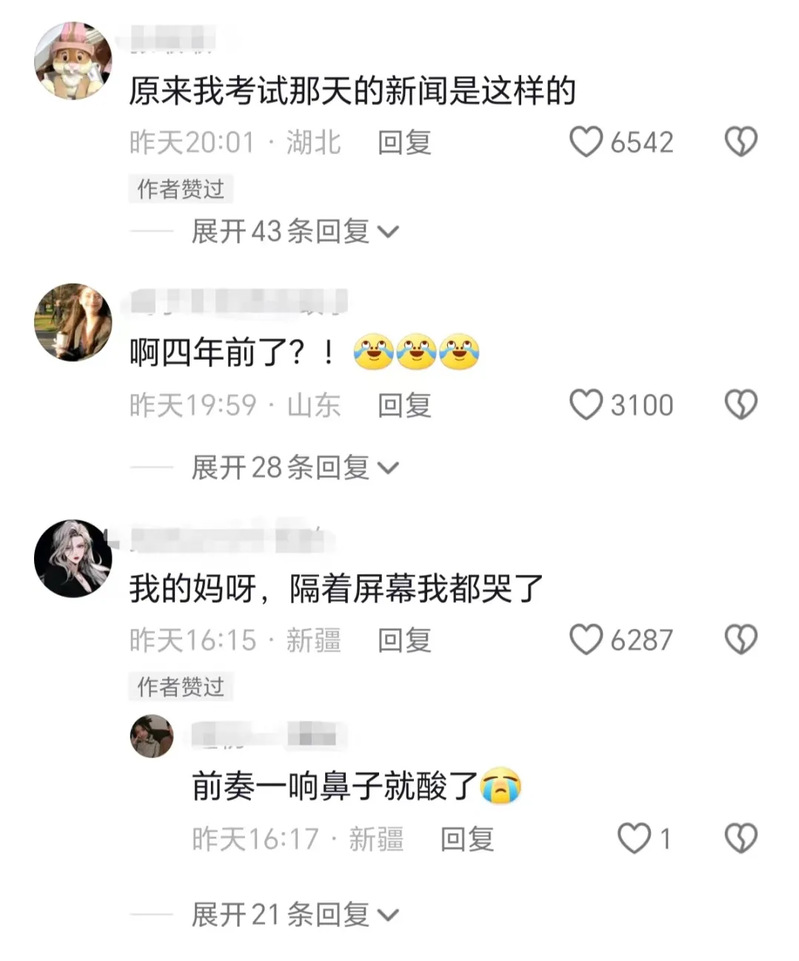
Task: Dislike the reply 前奏一响鼻子就酸了
Action: [x=740, y=838]
